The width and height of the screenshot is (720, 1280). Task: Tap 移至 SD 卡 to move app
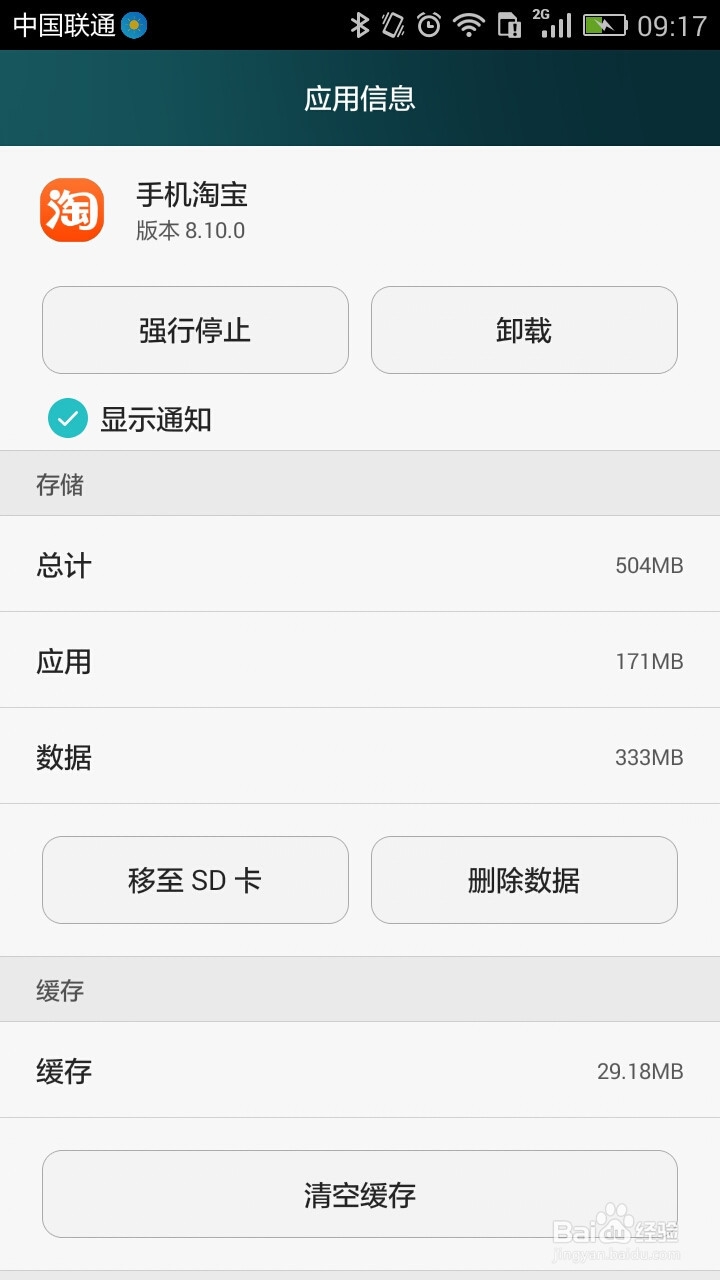[195, 880]
